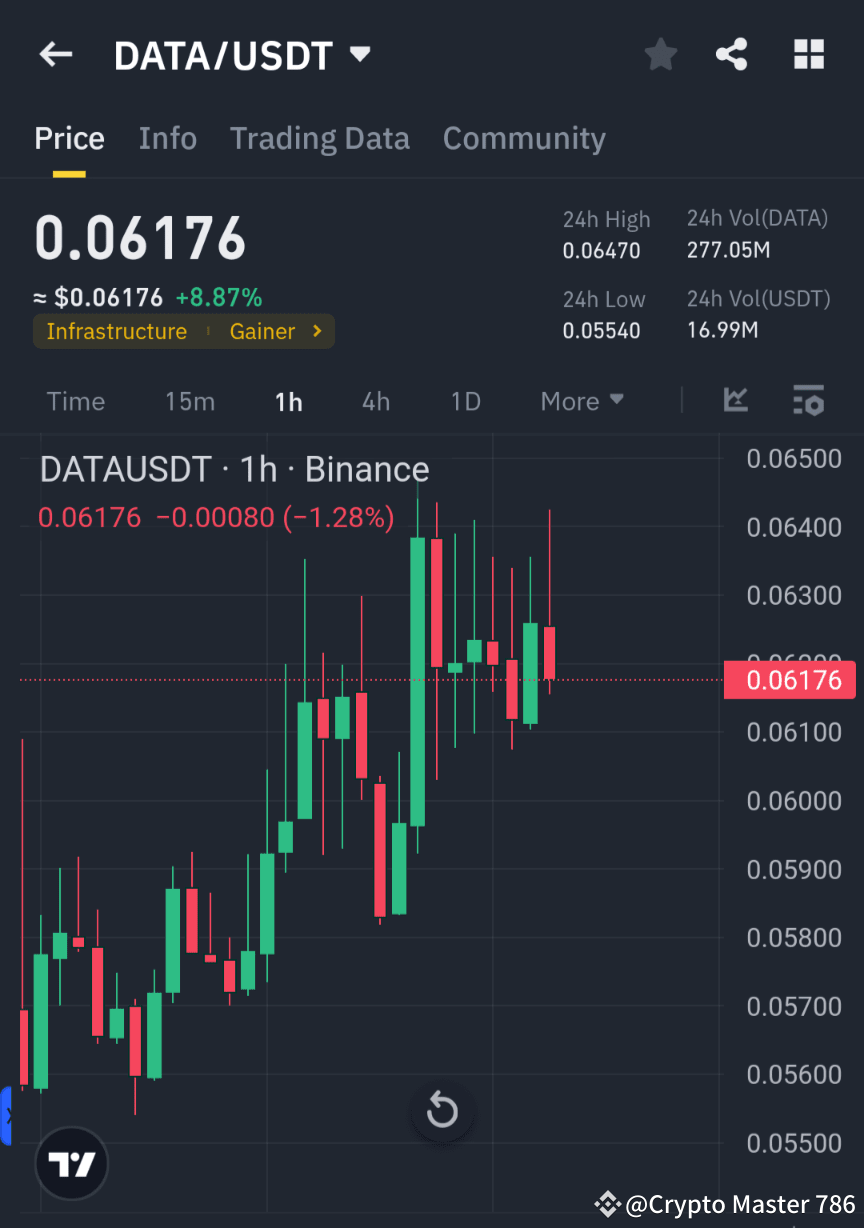Open the grid layout icon at top right
Image resolution: width=864 pixels, height=1228 pixels.
[x=808, y=54]
